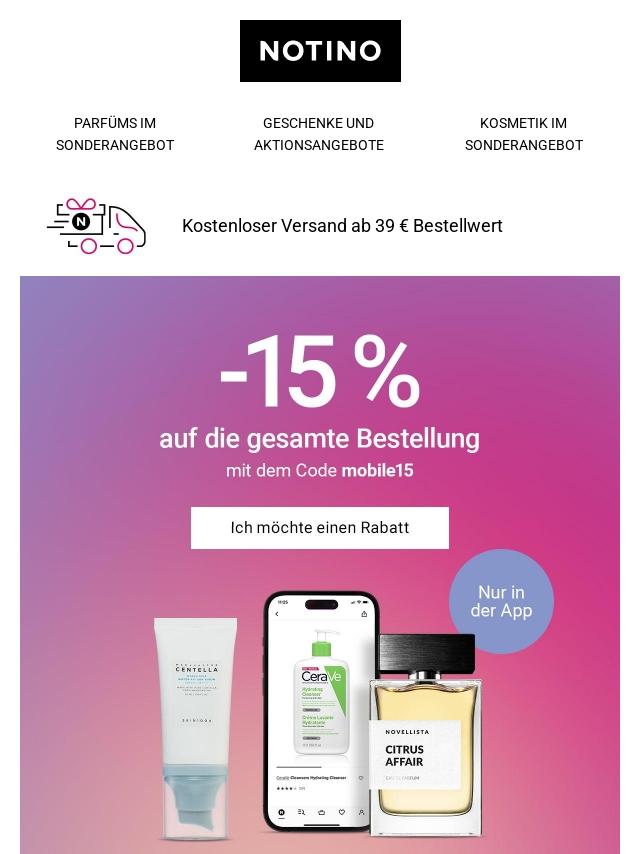Open Kosmetik im Sonderangebot link
Viewport: 640px width, 854px height.
523,134
